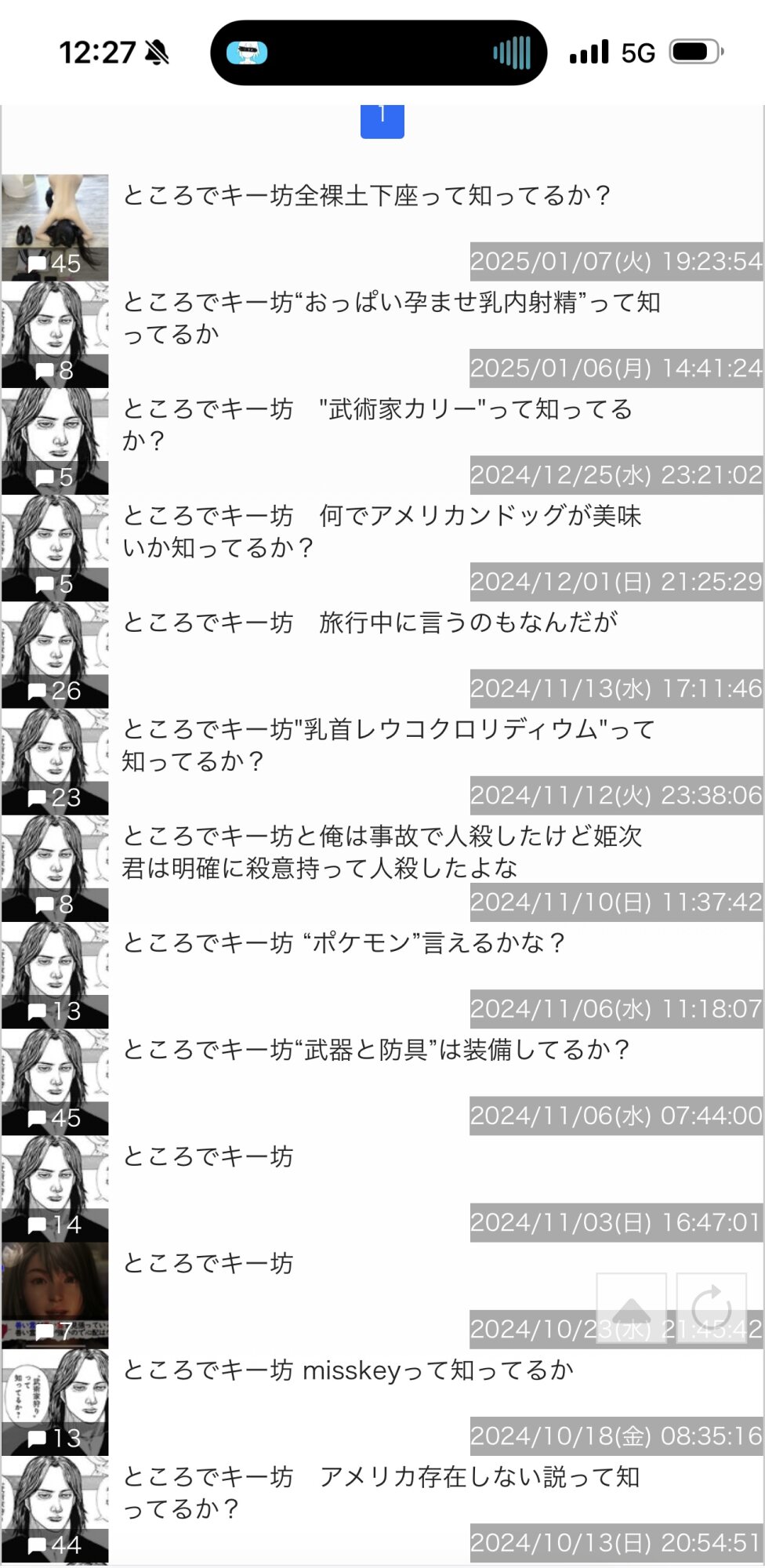Image resolution: width=765 pixels, height=1568 pixels.
Task: Tap the floating reload page button
Action: [x=711, y=1307]
